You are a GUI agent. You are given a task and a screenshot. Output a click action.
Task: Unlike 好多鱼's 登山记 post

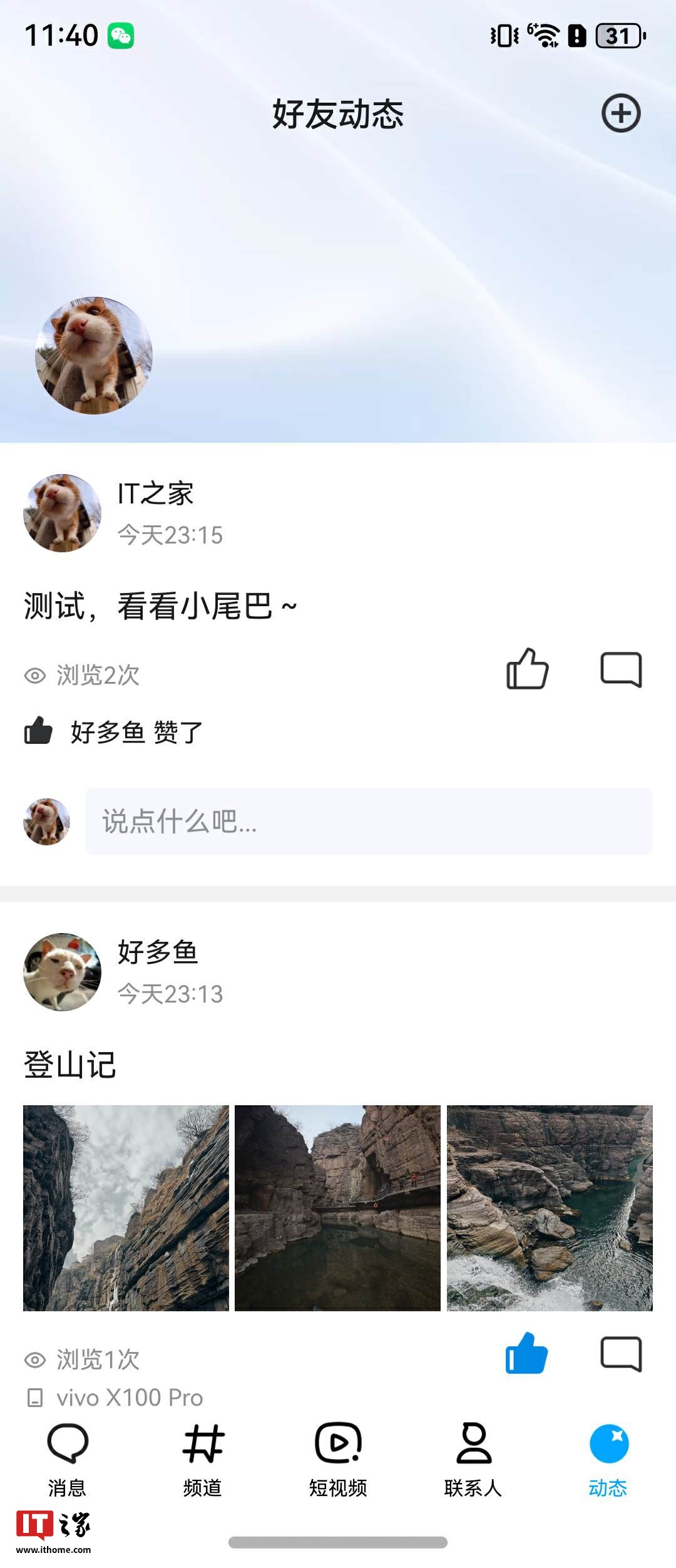click(x=526, y=1354)
